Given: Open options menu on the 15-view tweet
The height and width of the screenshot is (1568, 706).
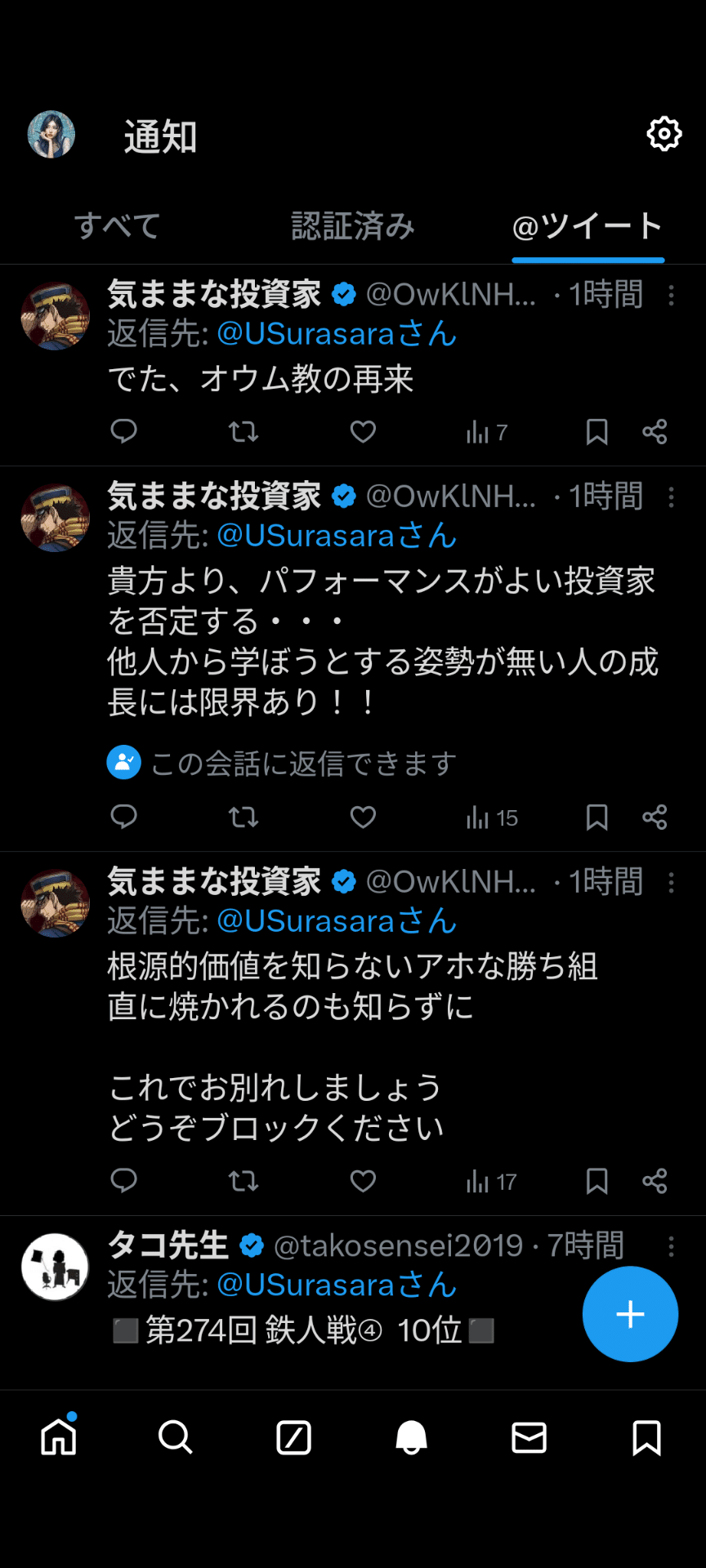Looking at the screenshot, I should click(672, 496).
